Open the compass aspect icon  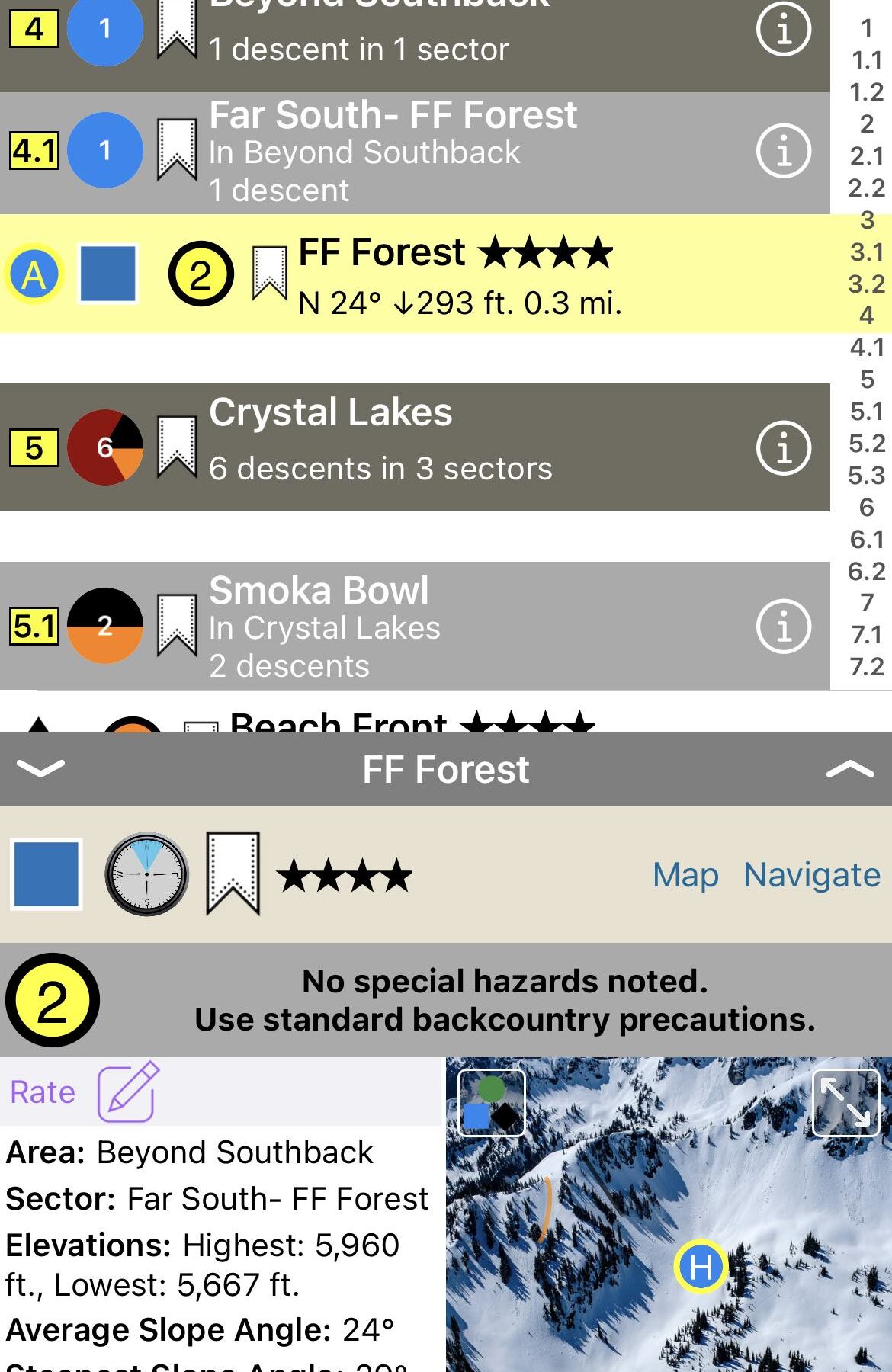point(146,874)
